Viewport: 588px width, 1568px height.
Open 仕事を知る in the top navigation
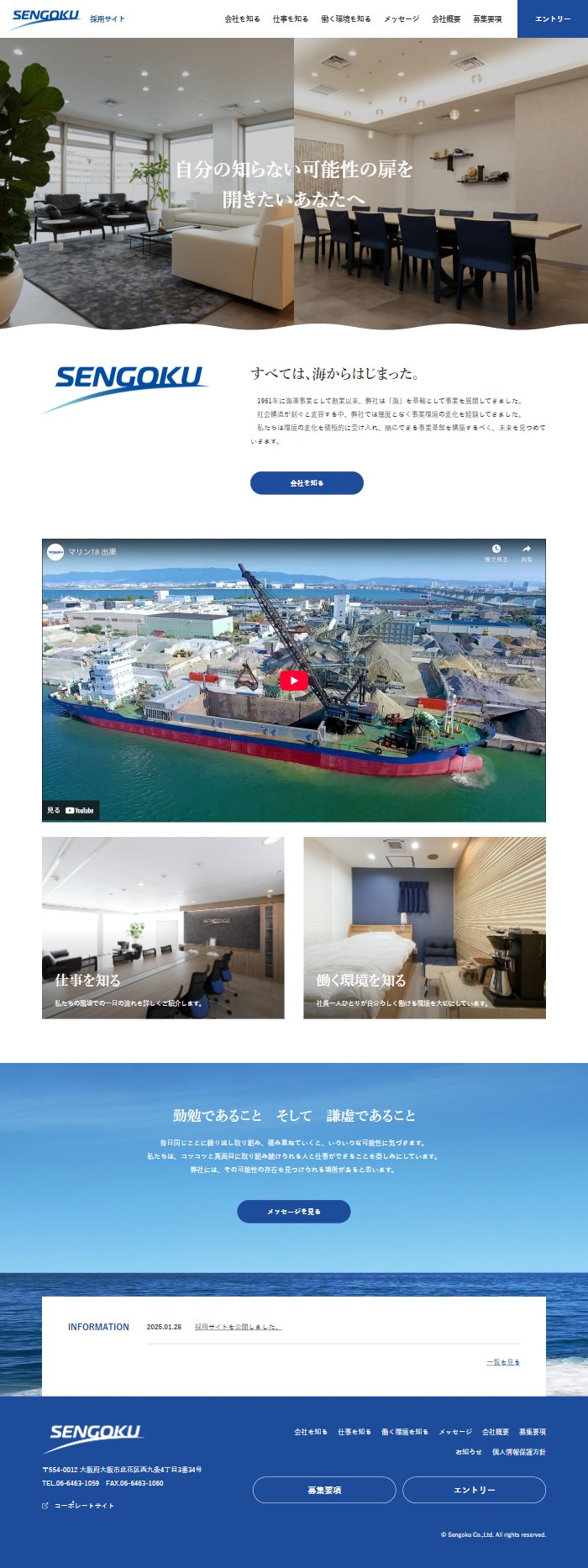click(290, 18)
